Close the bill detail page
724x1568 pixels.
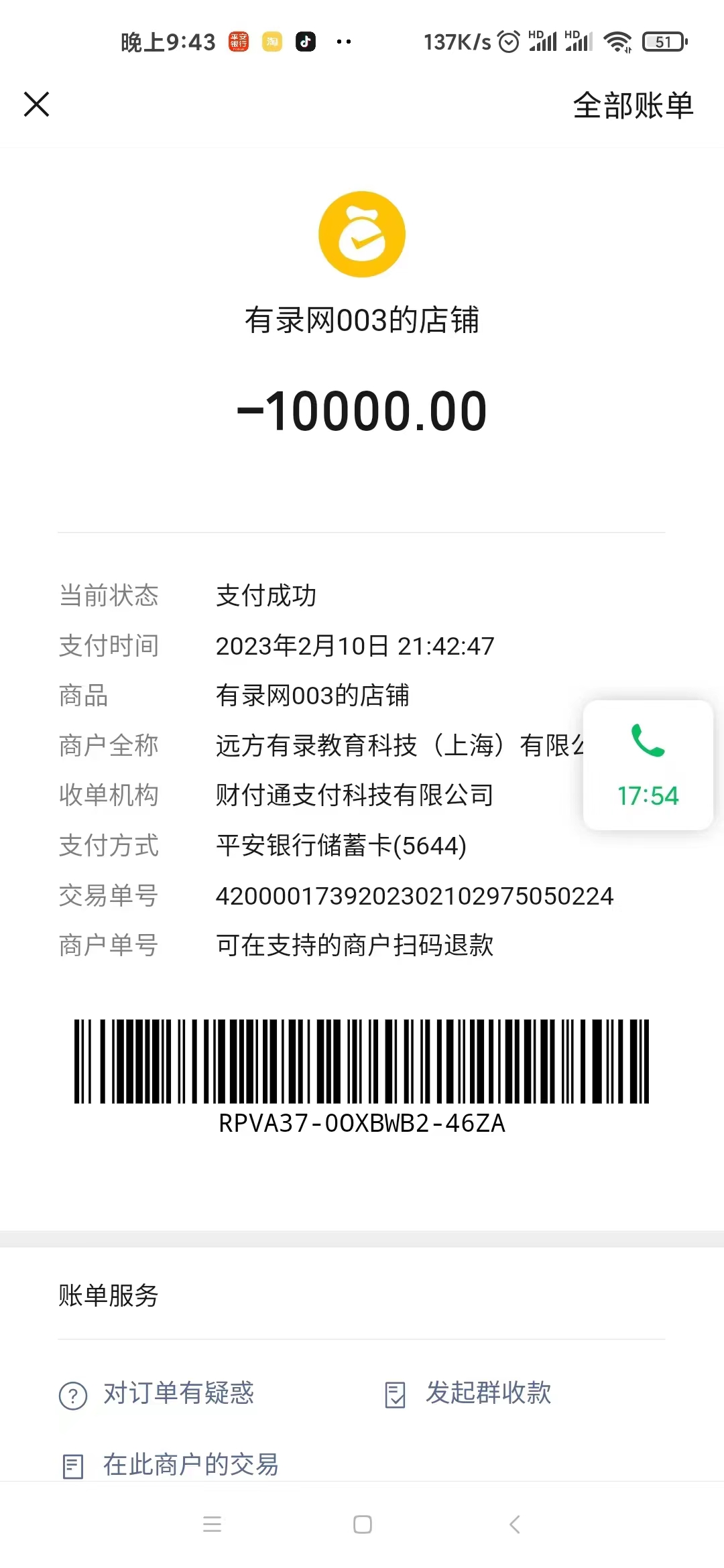[37, 105]
